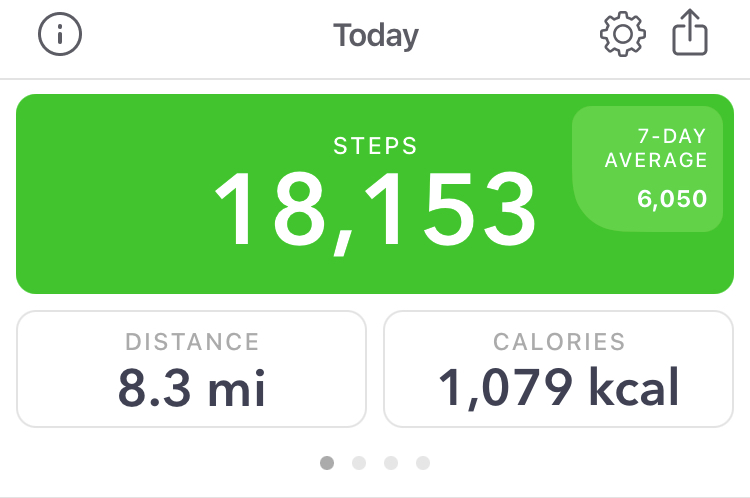750x498 pixels.
Task: Open the Calories card
Action: click(x=559, y=369)
